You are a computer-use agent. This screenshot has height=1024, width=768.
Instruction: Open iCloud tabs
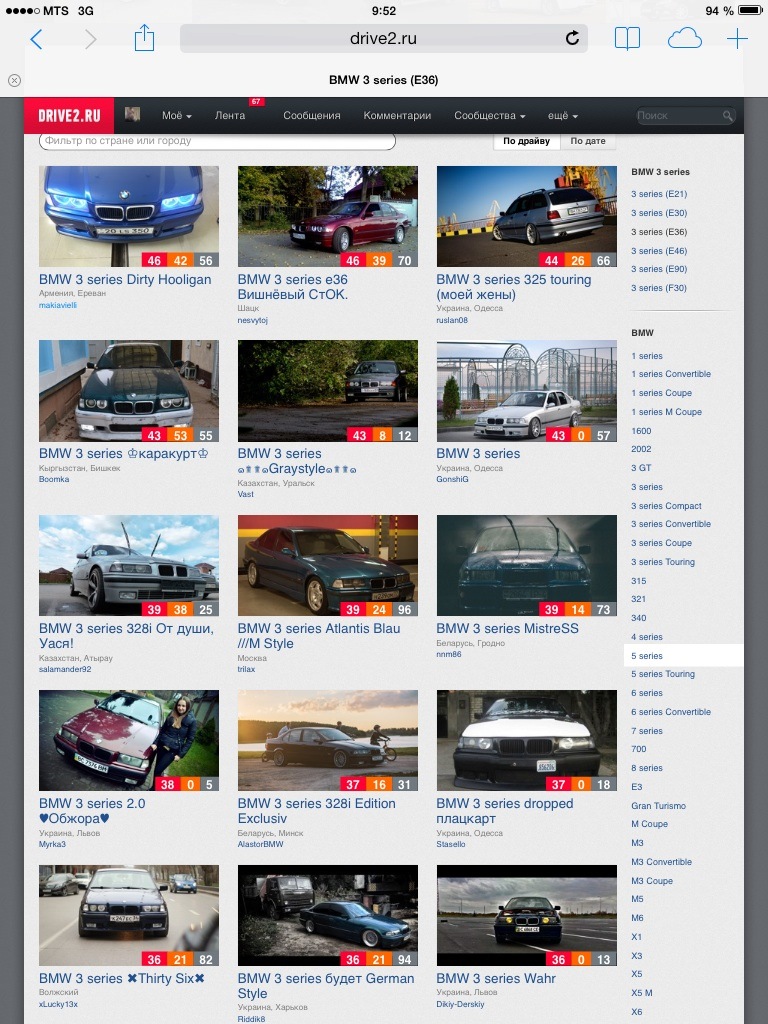[x=684, y=39]
